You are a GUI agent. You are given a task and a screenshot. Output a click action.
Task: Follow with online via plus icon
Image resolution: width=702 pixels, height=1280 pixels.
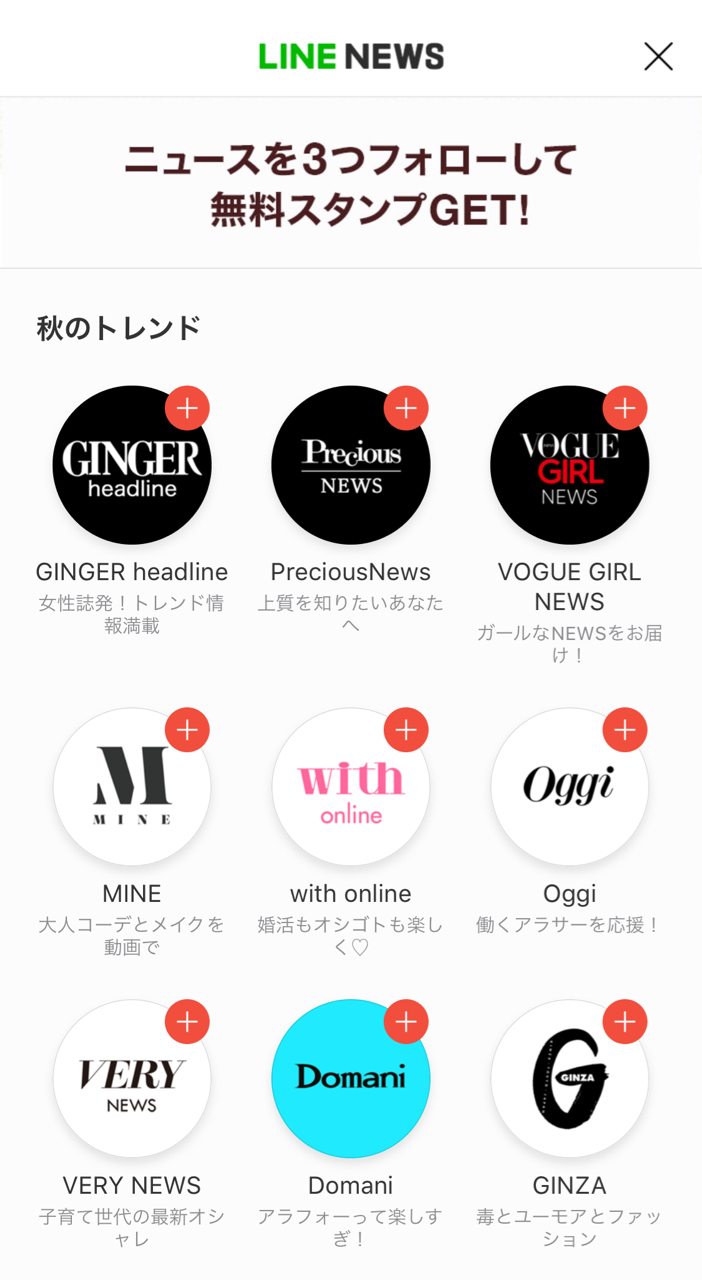pyautogui.click(x=406, y=730)
